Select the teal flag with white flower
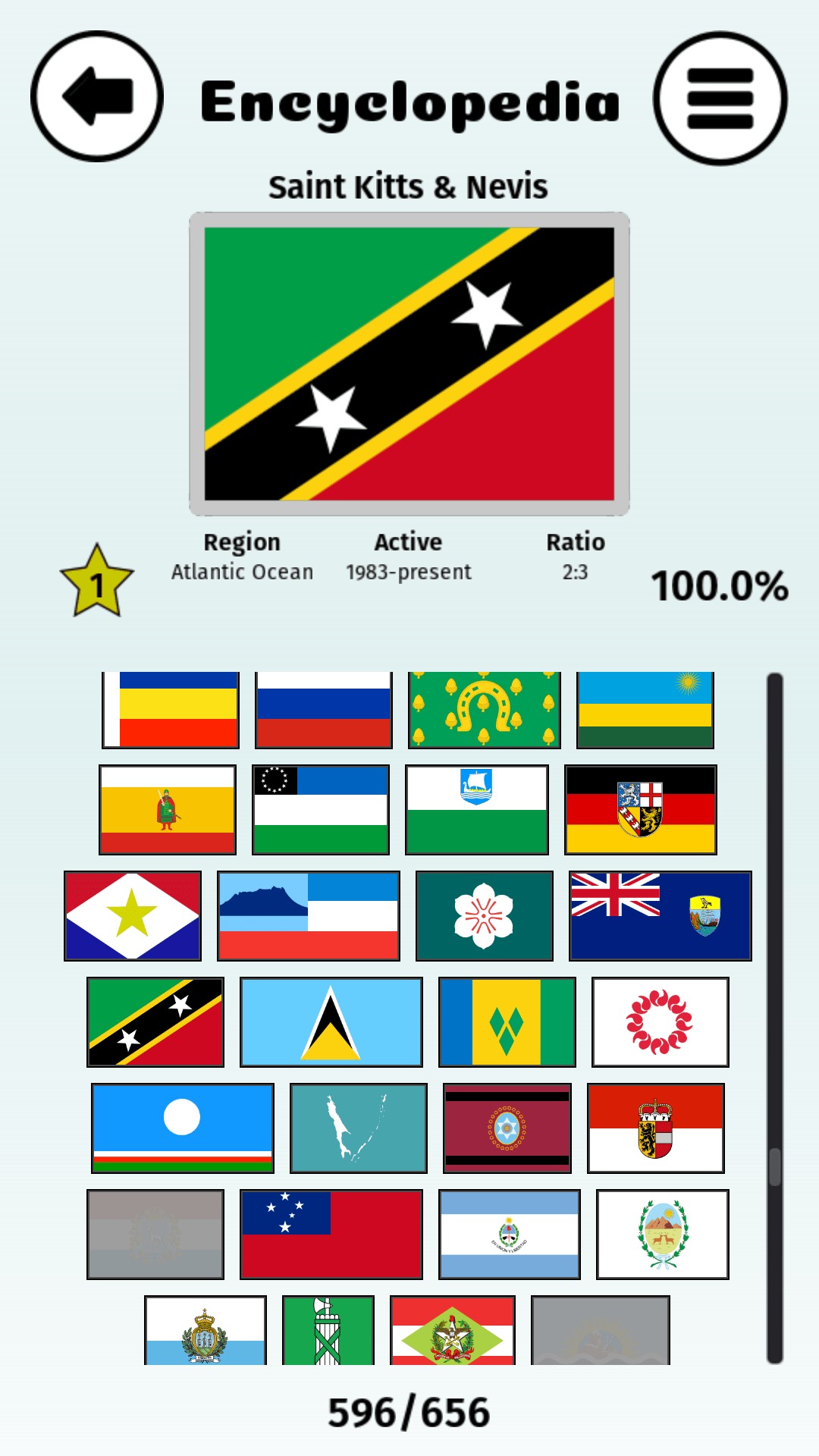Image resolution: width=819 pixels, height=1456 pixels. click(485, 915)
